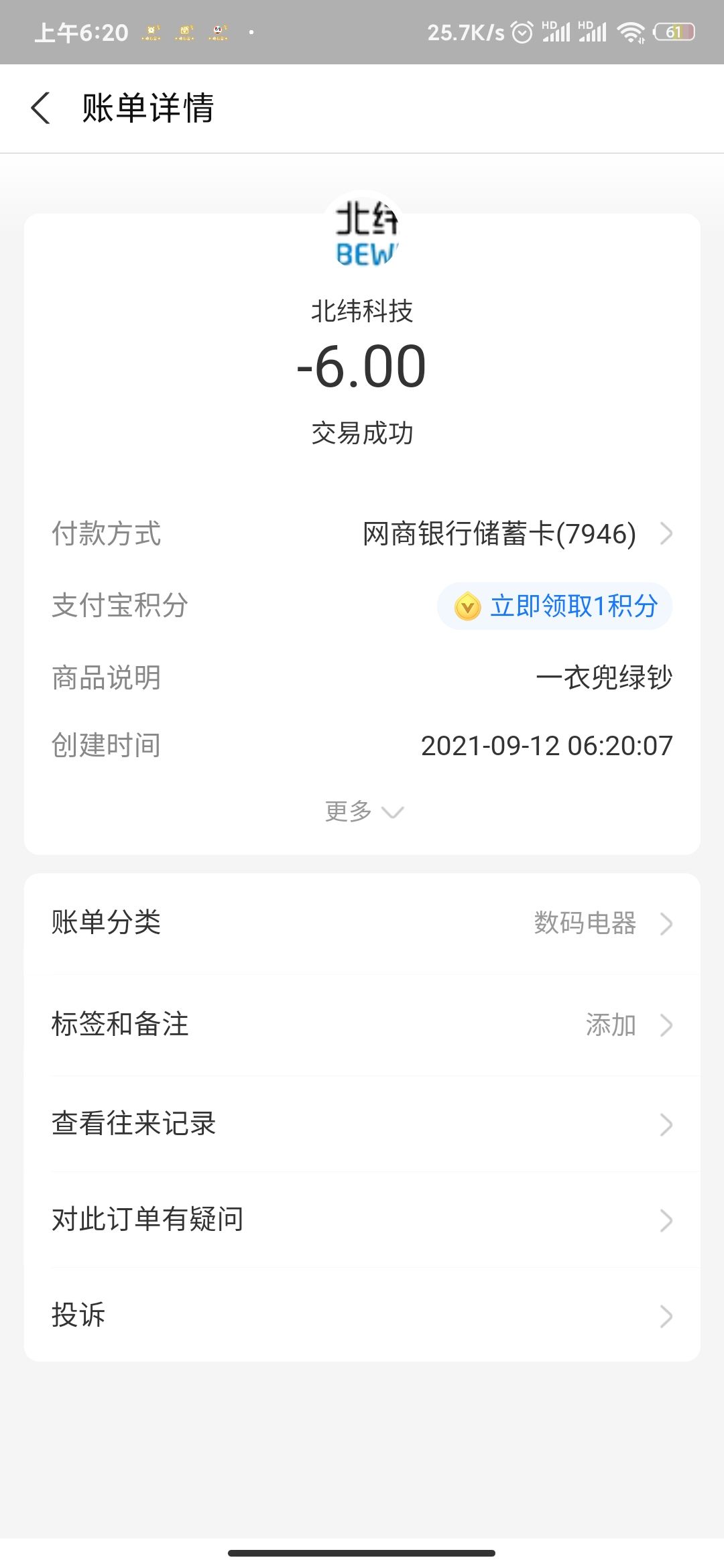Viewport: 724px width, 1568px height.
Task: Expand 更多 transaction details
Action: click(364, 811)
